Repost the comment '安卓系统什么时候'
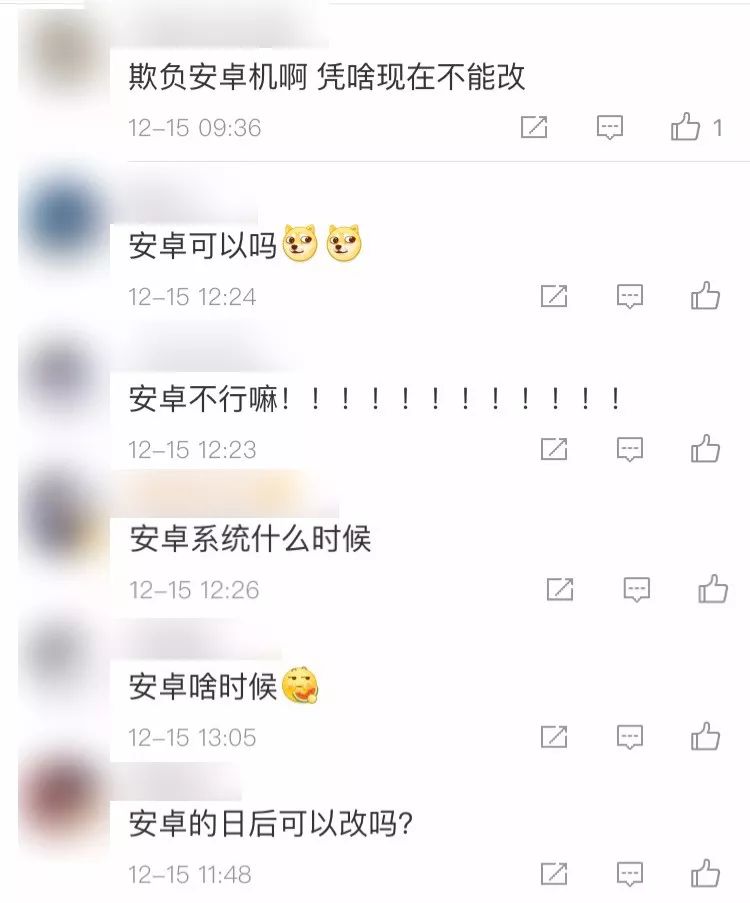This screenshot has height=903, width=750. (x=560, y=589)
